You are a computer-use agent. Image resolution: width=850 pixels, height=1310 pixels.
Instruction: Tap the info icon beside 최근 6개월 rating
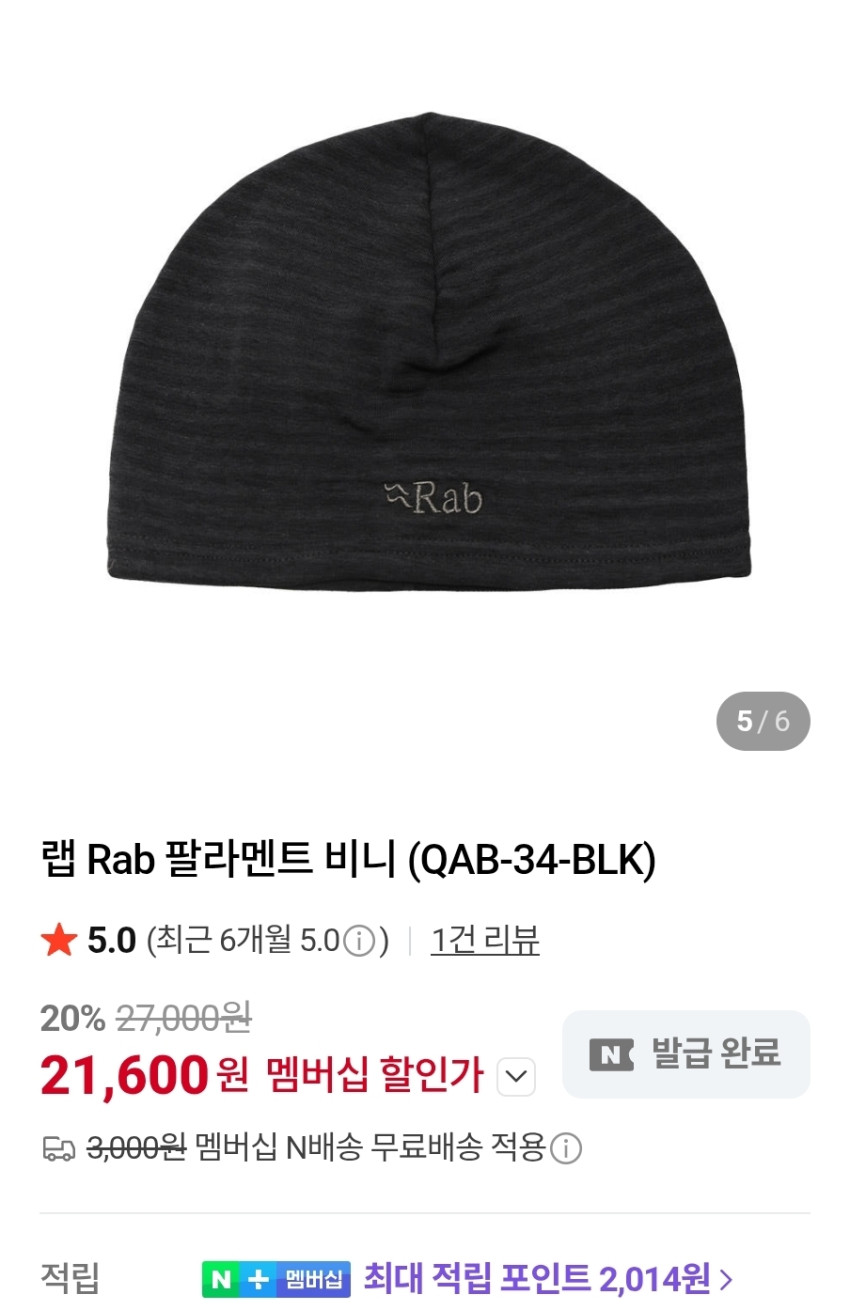(358, 941)
